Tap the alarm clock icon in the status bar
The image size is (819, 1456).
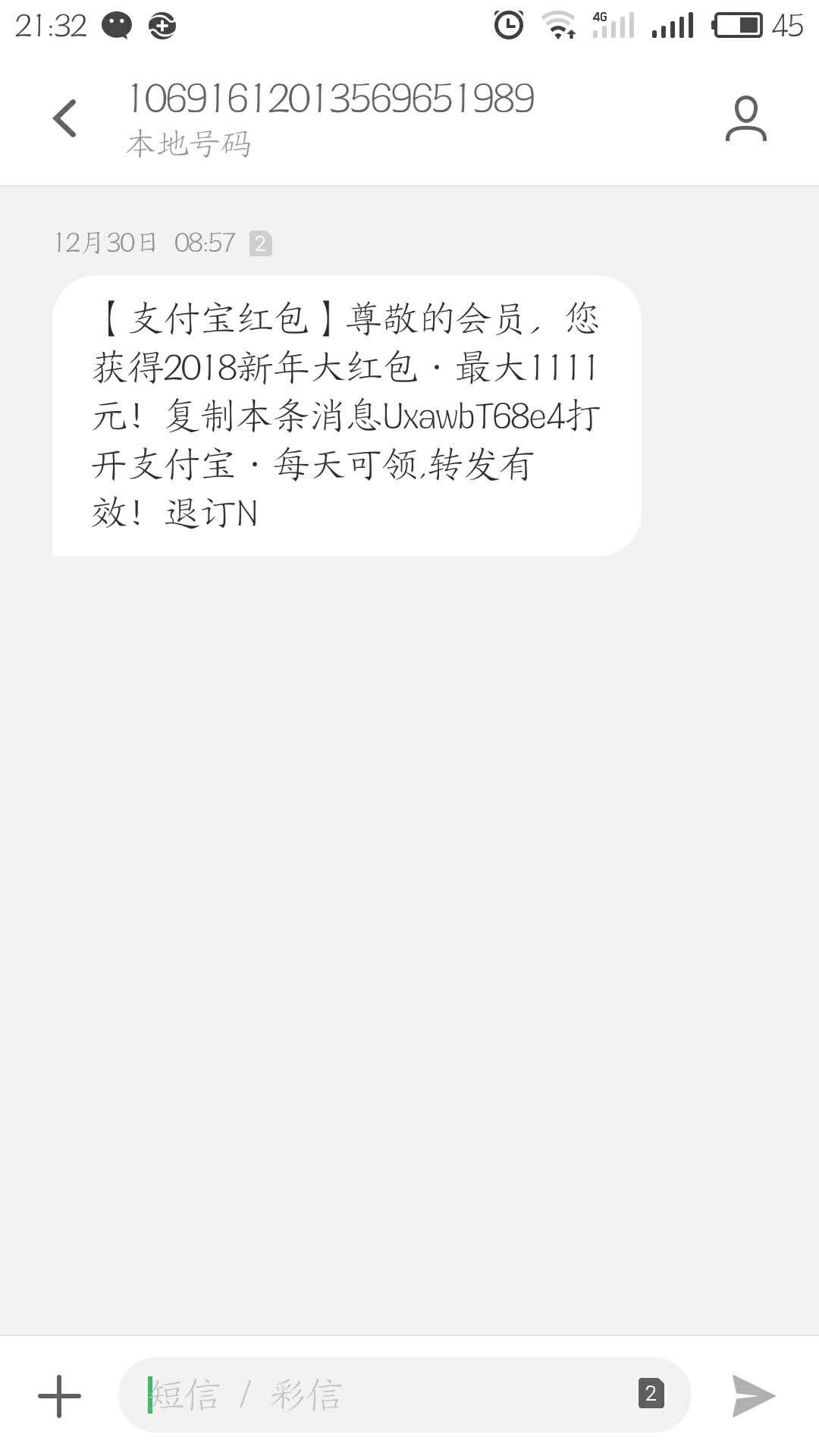(510, 24)
